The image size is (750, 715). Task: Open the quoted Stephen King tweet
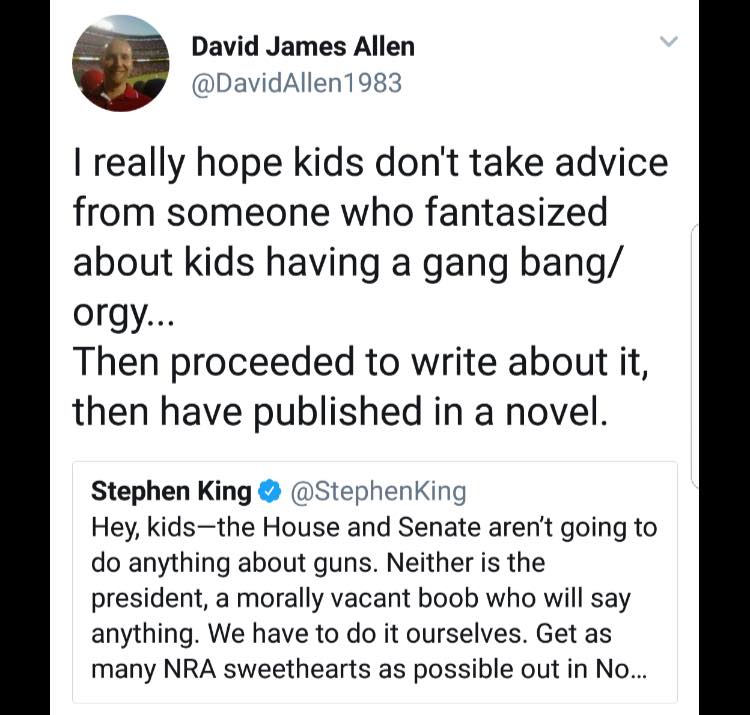[375, 582]
